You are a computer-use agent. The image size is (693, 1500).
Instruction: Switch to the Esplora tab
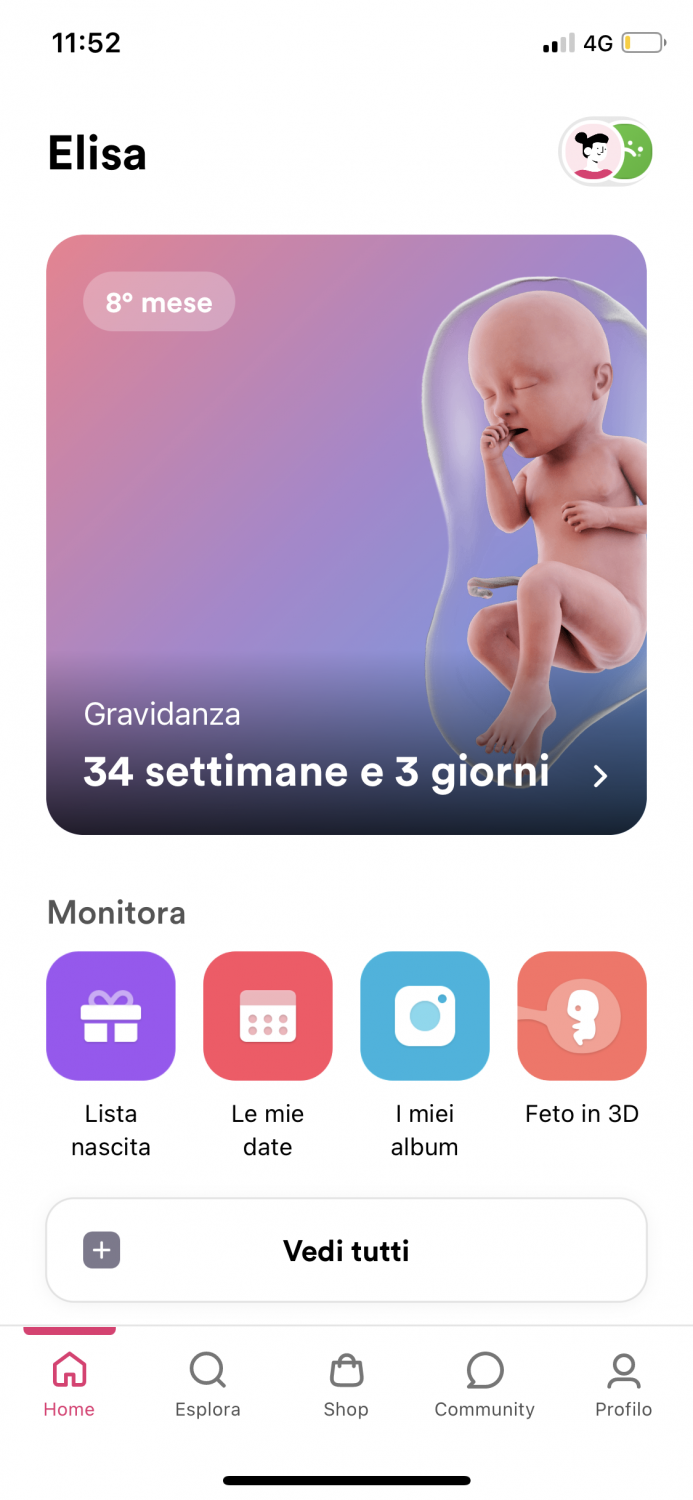click(x=208, y=1383)
